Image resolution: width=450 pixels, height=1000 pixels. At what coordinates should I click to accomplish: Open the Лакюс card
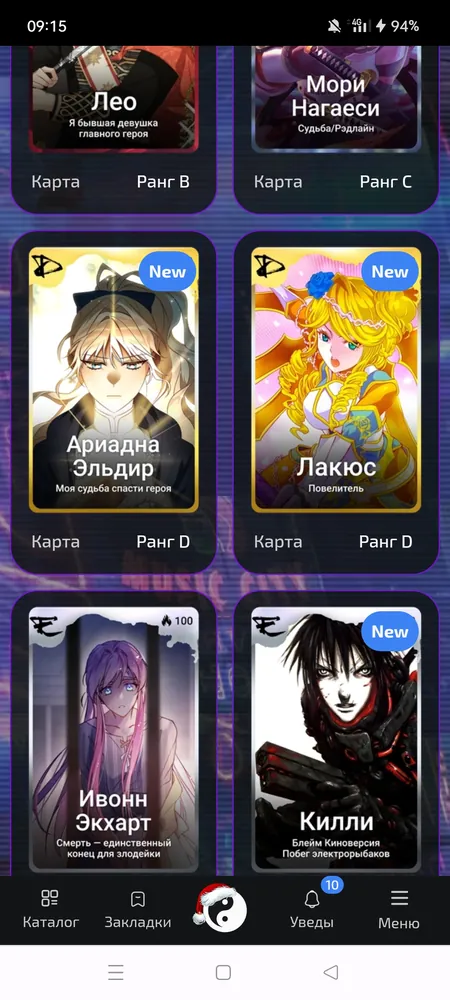pos(336,402)
